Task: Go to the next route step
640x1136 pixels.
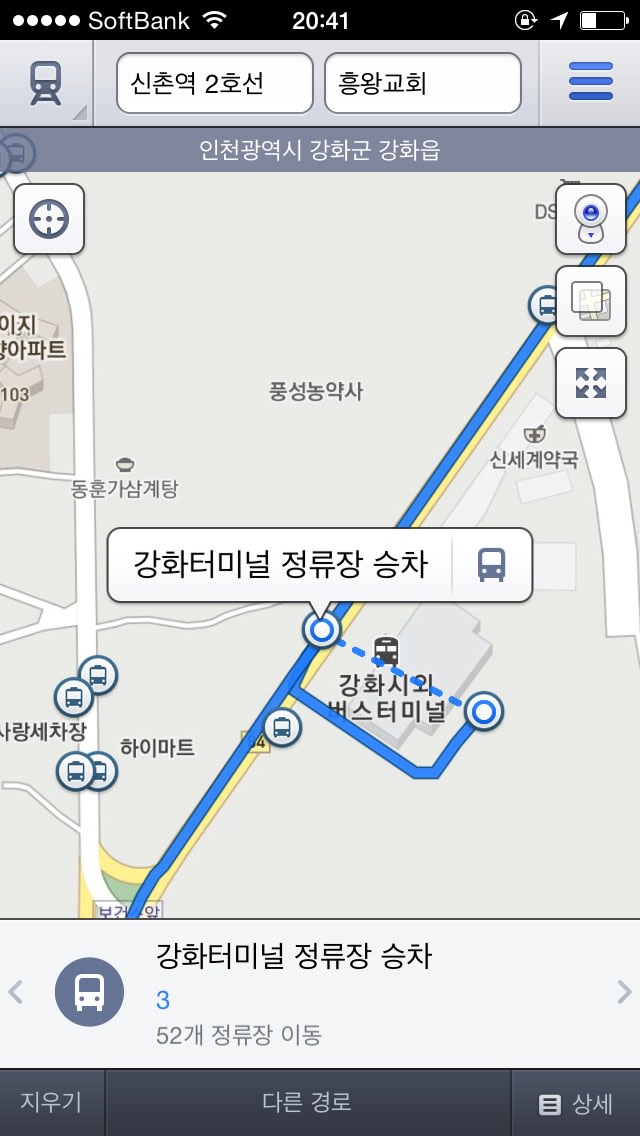Action: click(624, 992)
